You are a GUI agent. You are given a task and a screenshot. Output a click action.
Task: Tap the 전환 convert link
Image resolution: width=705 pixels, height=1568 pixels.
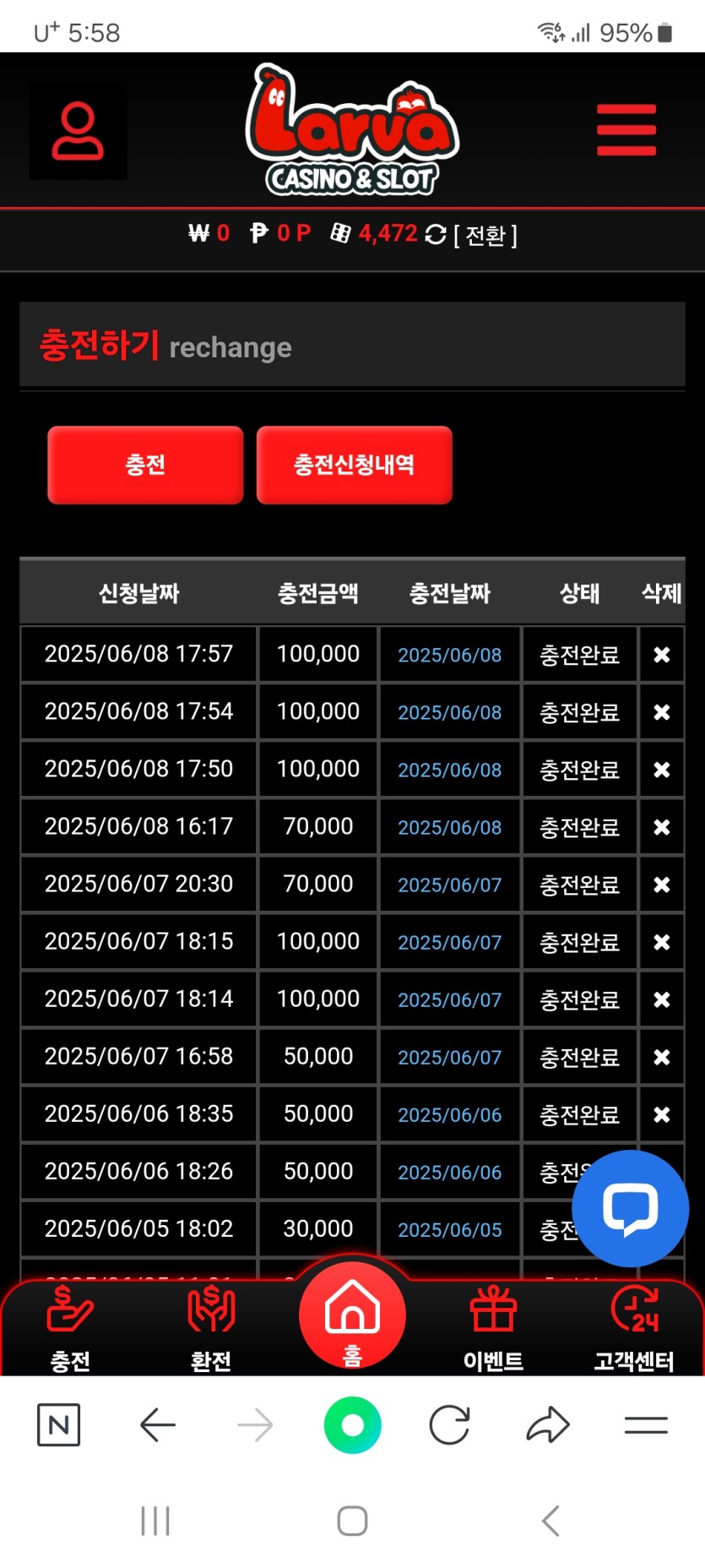tap(485, 235)
